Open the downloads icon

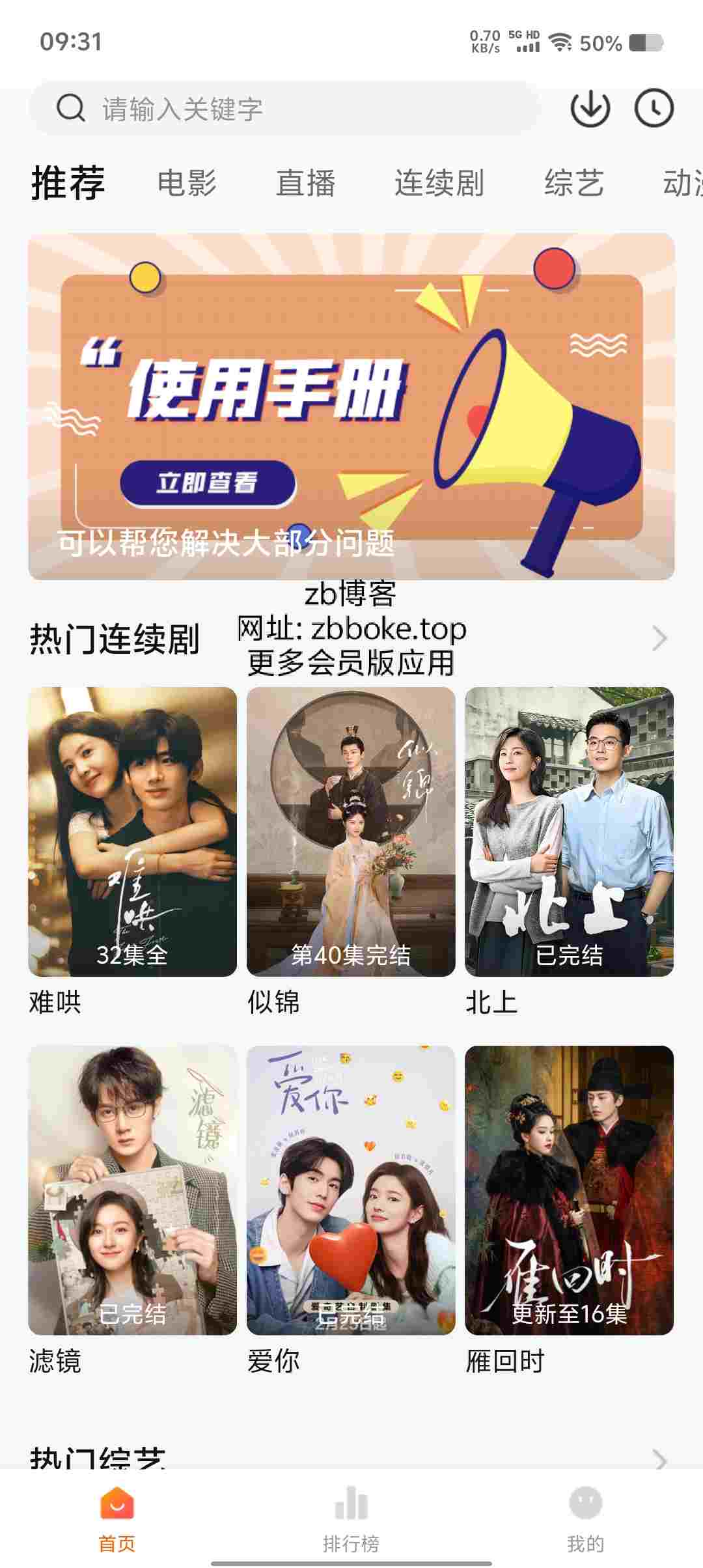pyautogui.click(x=590, y=108)
